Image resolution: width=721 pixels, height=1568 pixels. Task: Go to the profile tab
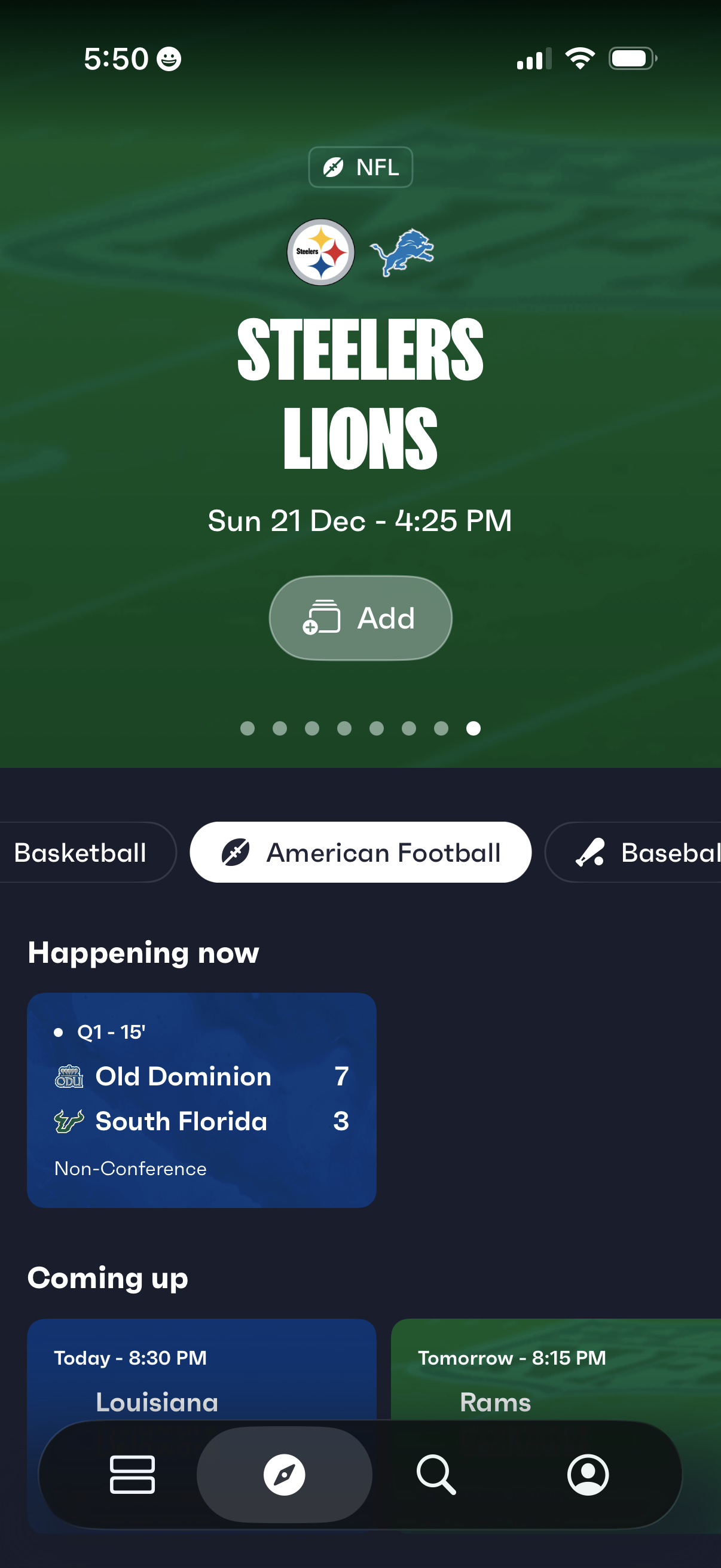pos(588,1474)
